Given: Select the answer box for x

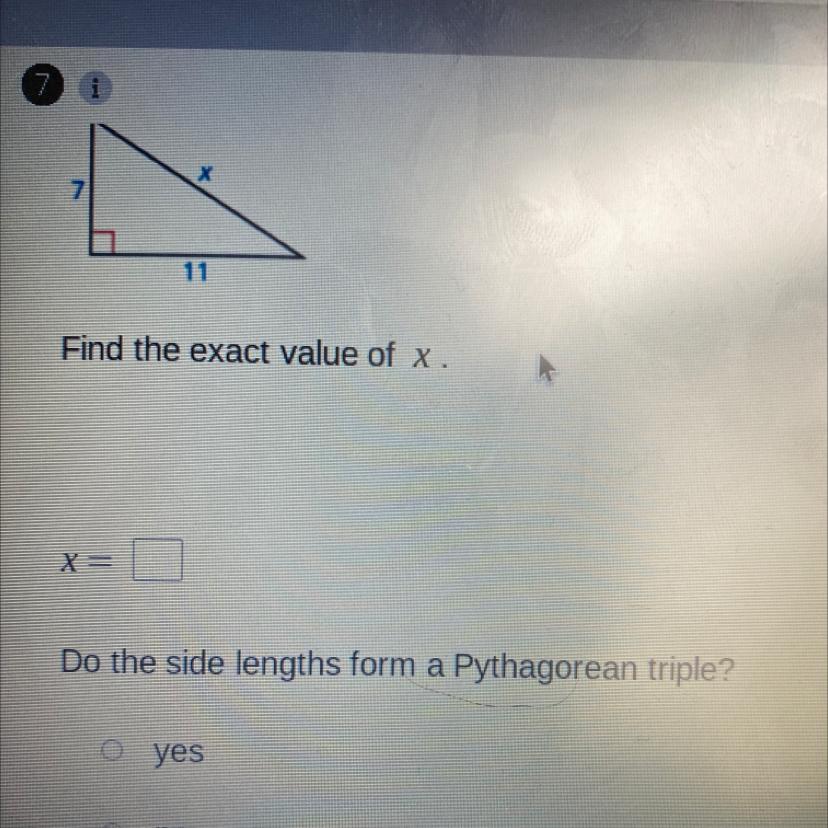Looking at the screenshot, I should click(x=159, y=561).
